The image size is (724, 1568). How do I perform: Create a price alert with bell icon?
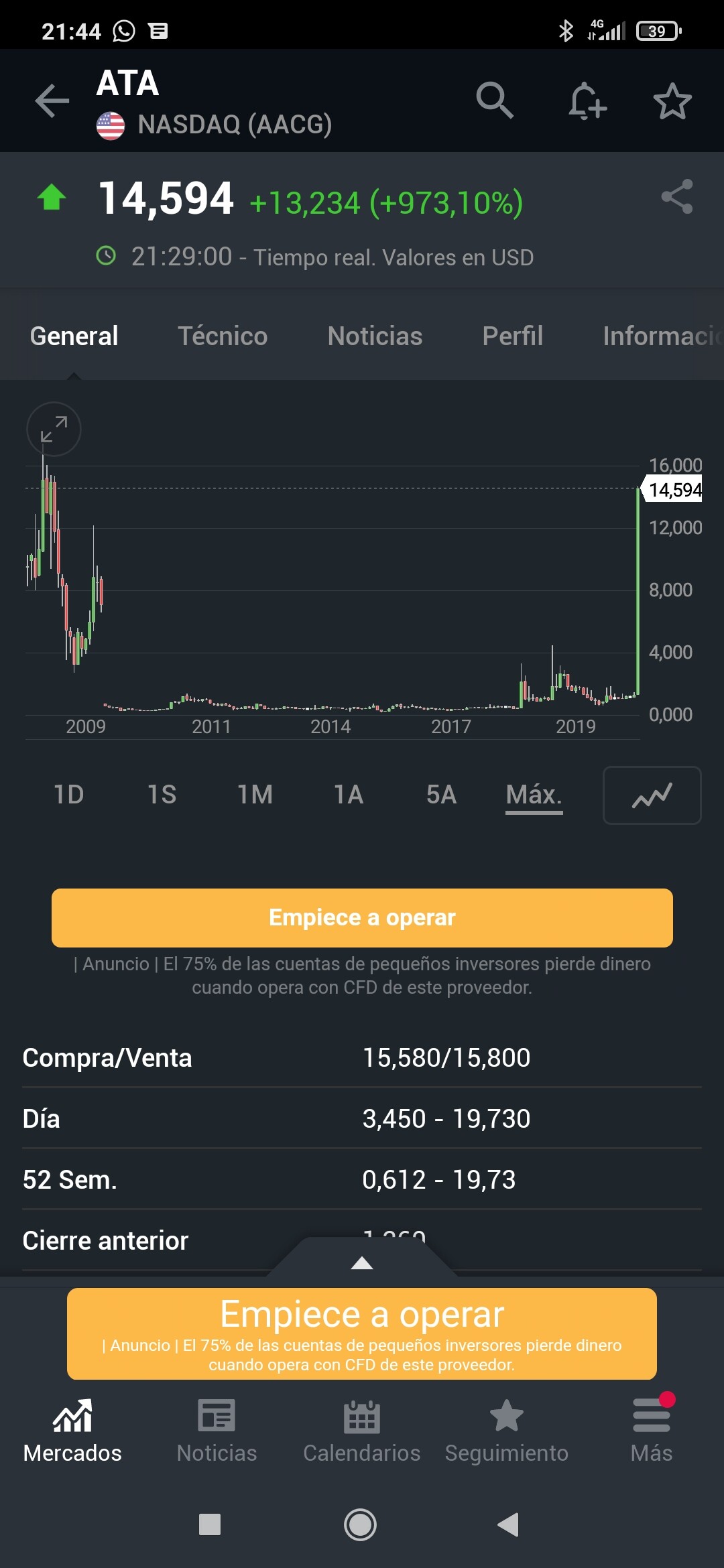(x=587, y=101)
